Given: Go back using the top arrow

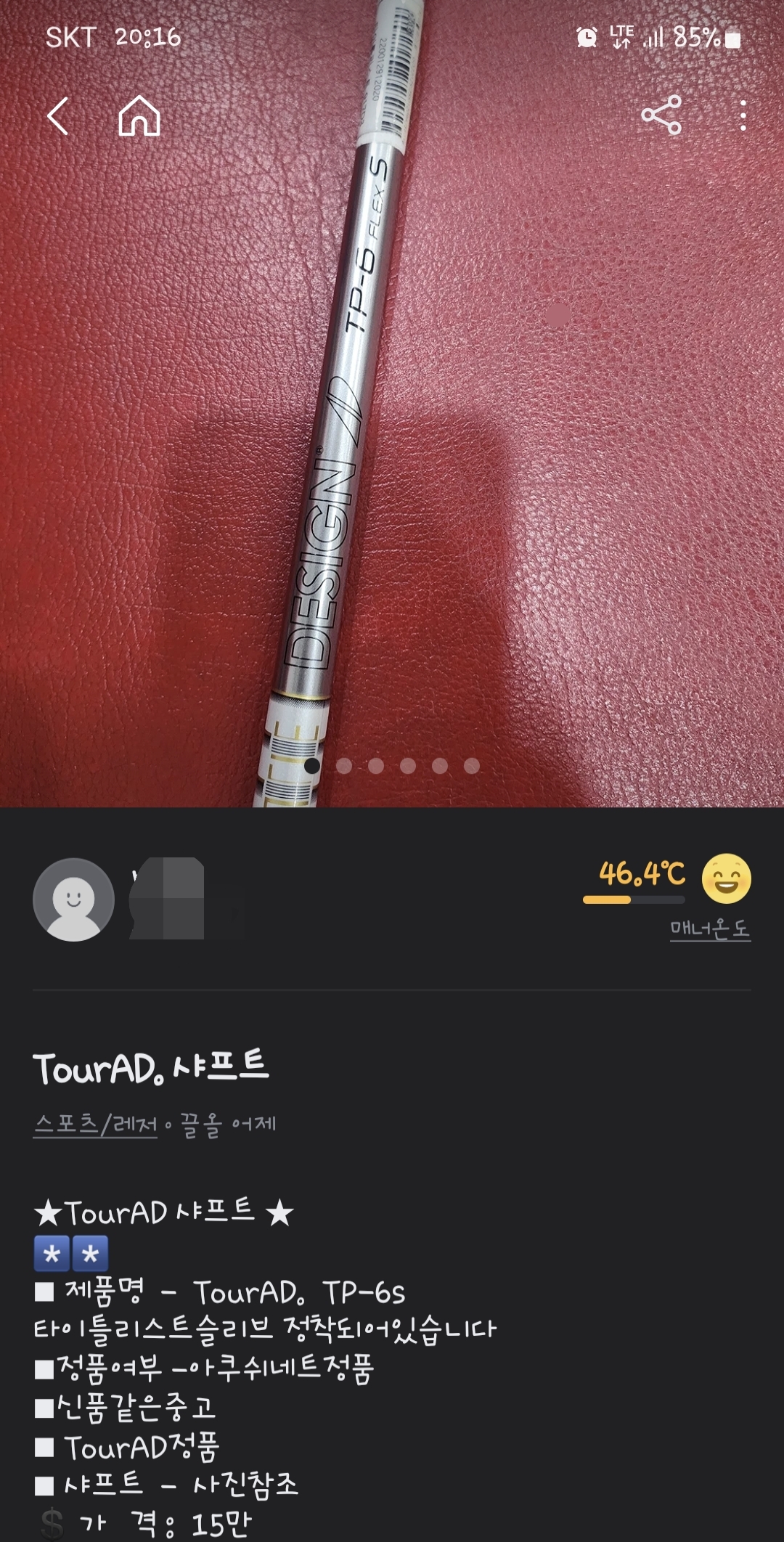Looking at the screenshot, I should 58,116.
